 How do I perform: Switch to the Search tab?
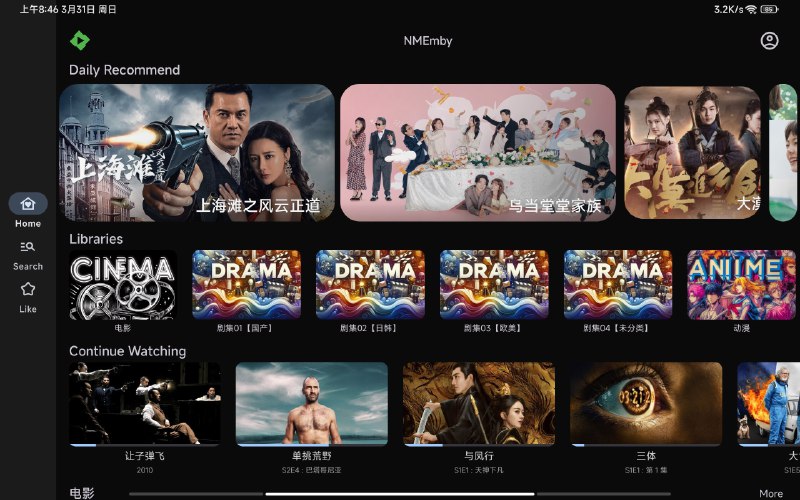click(x=28, y=254)
